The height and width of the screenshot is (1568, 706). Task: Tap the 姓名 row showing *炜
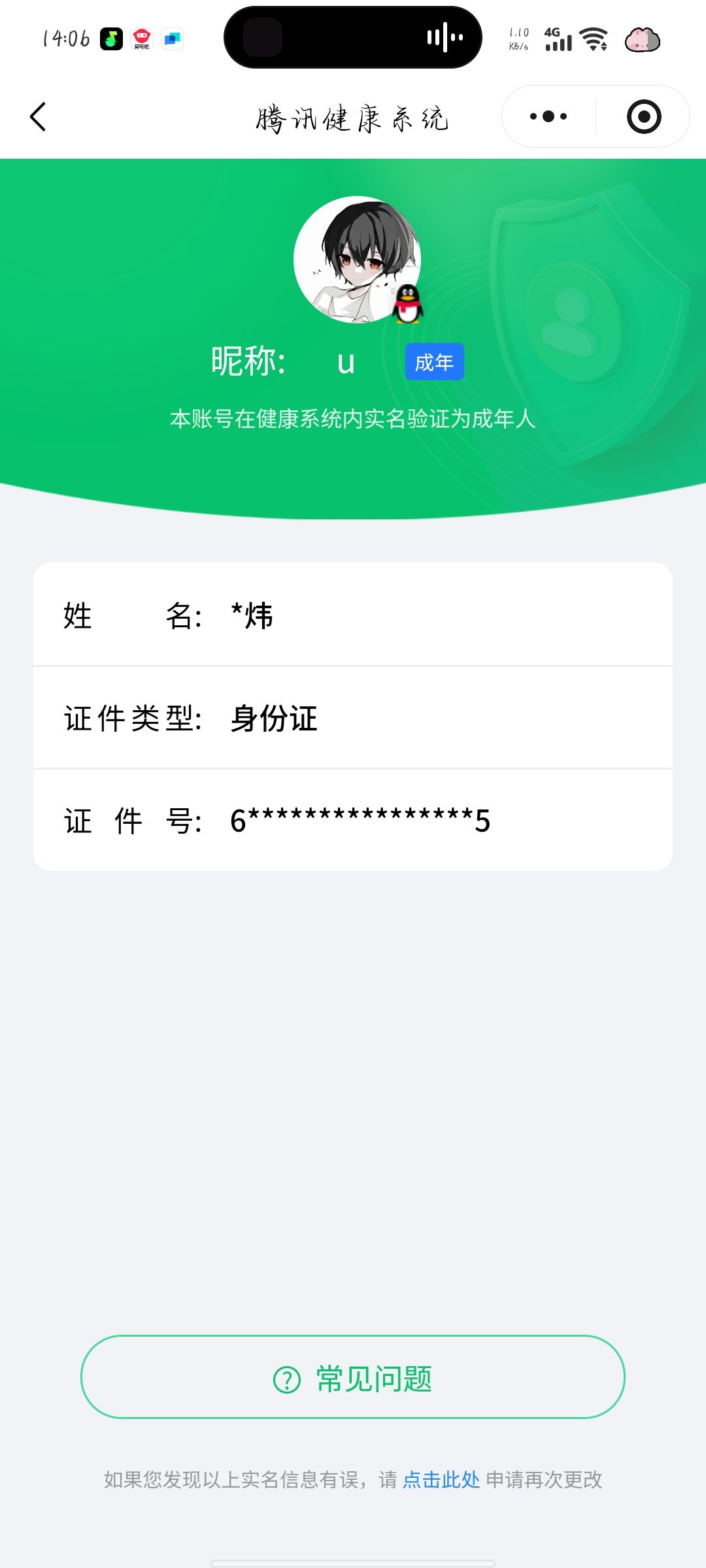tap(353, 616)
